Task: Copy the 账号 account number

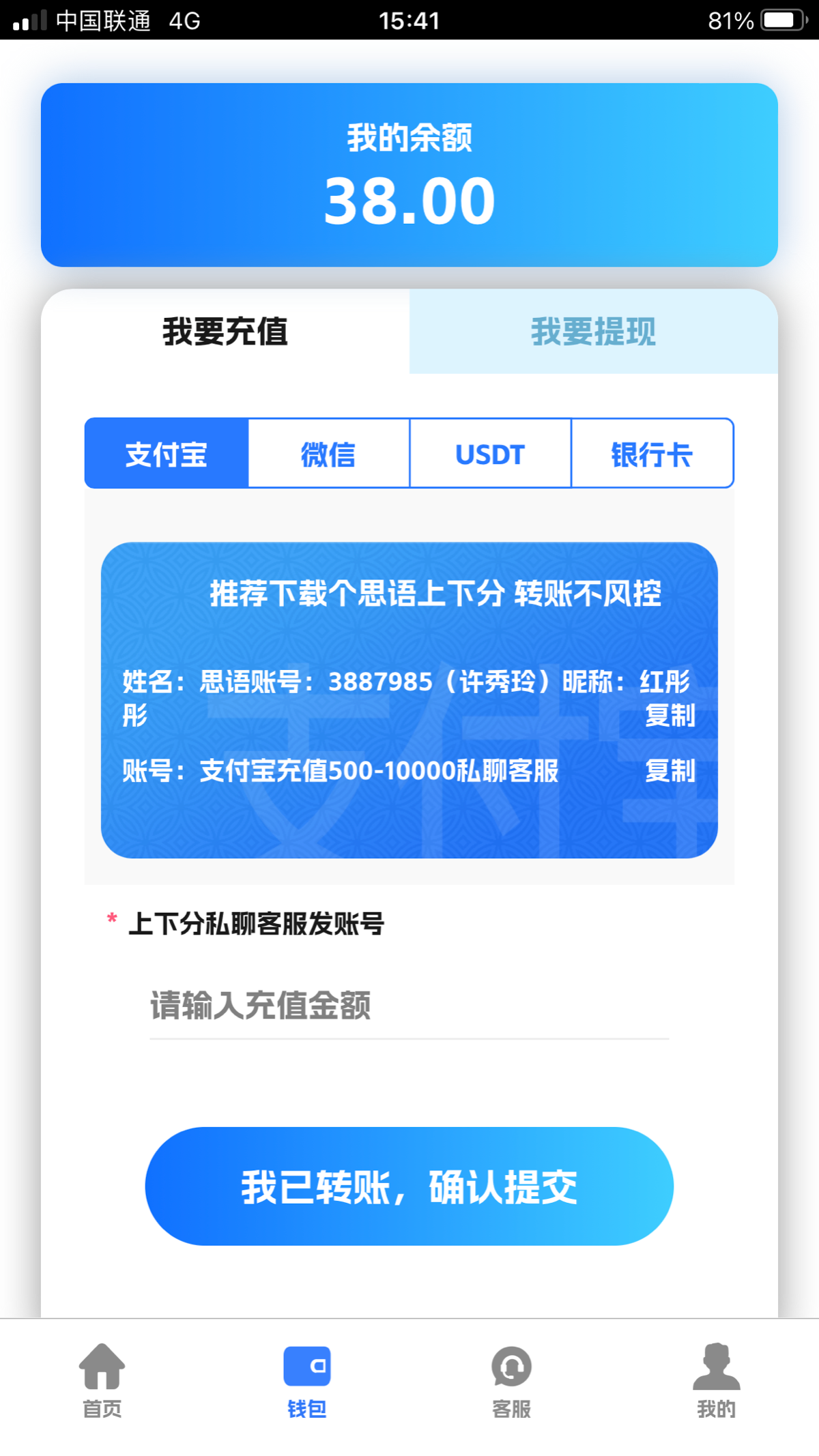Action: tap(670, 771)
